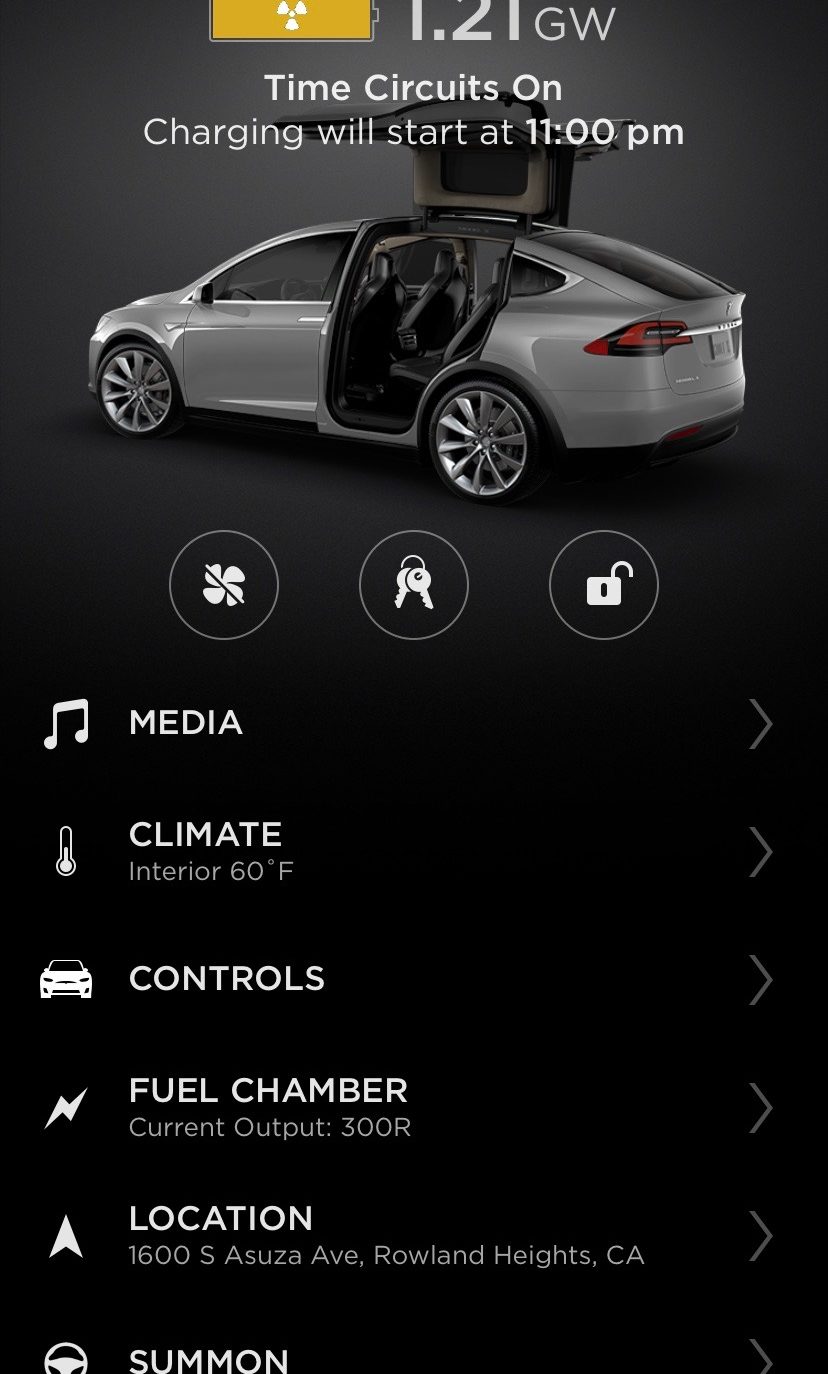View Location at 1600 S Asuza Ave
Image resolution: width=828 pixels, height=1374 pixels.
(414, 1236)
